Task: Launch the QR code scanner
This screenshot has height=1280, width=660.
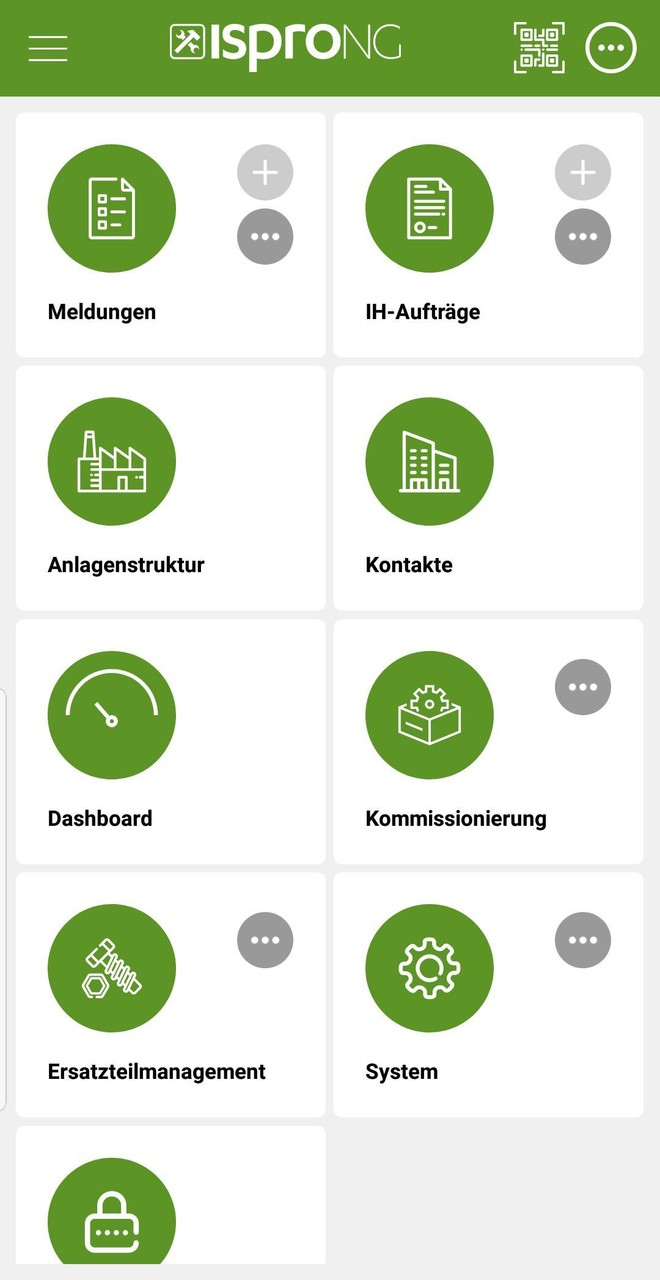Action: click(539, 48)
